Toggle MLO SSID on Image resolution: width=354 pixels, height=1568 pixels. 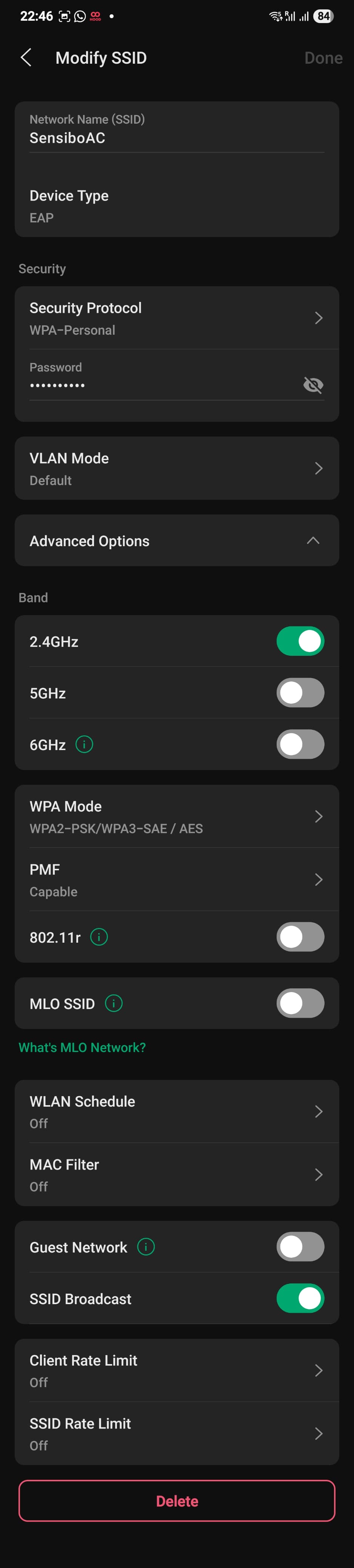[300, 1003]
